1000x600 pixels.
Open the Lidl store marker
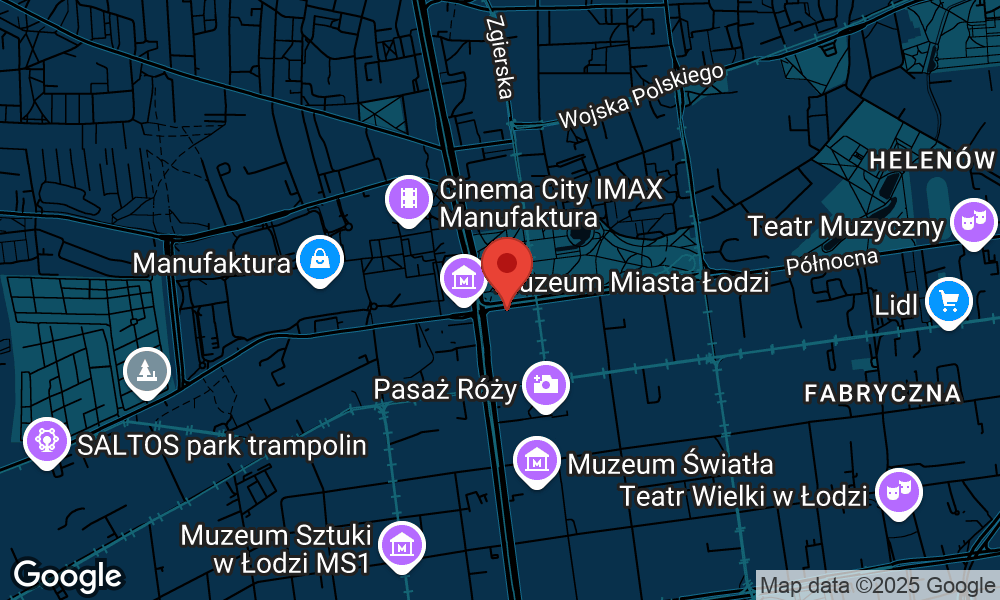coord(947,300)
